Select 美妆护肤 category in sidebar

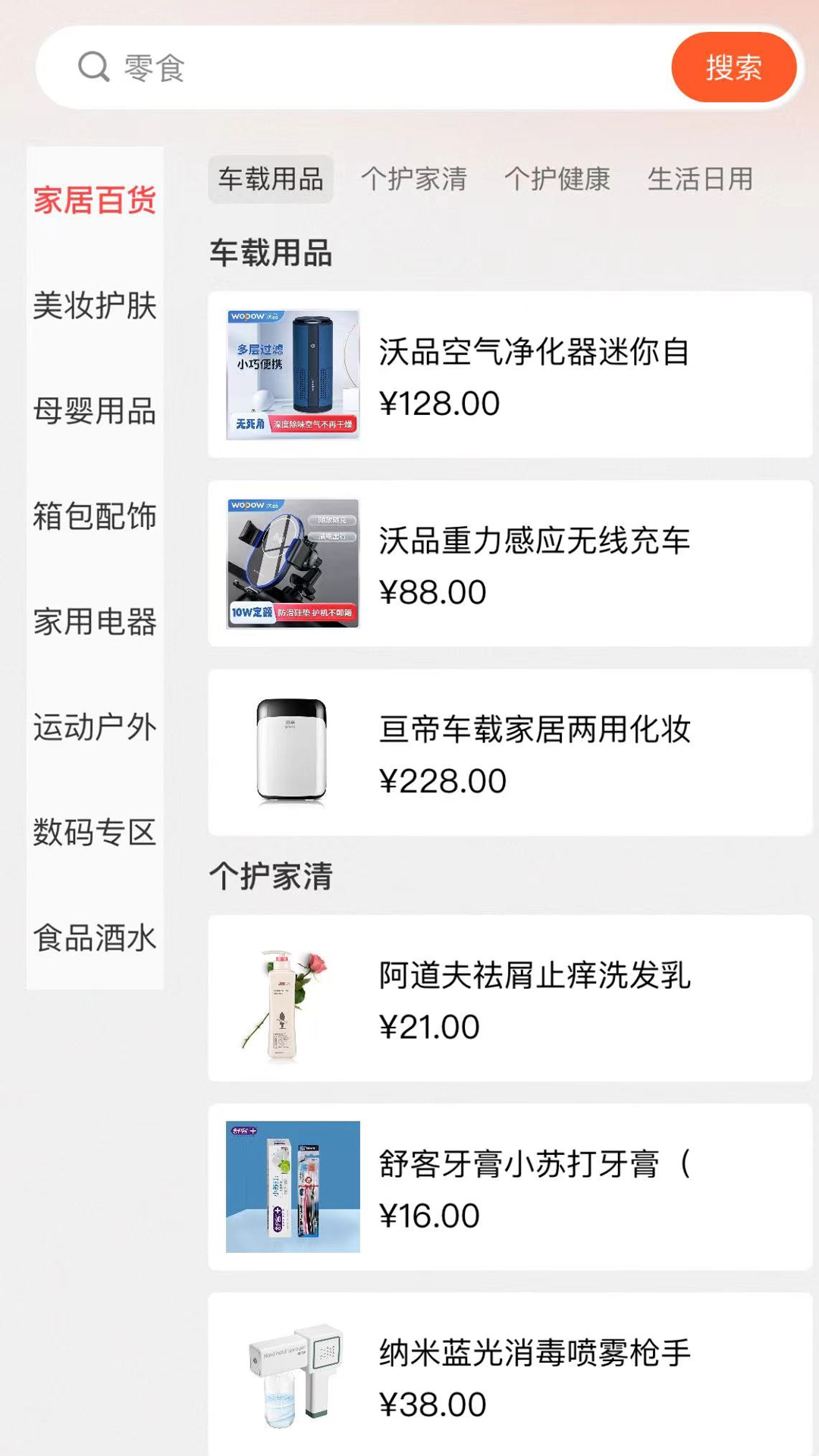95,306
